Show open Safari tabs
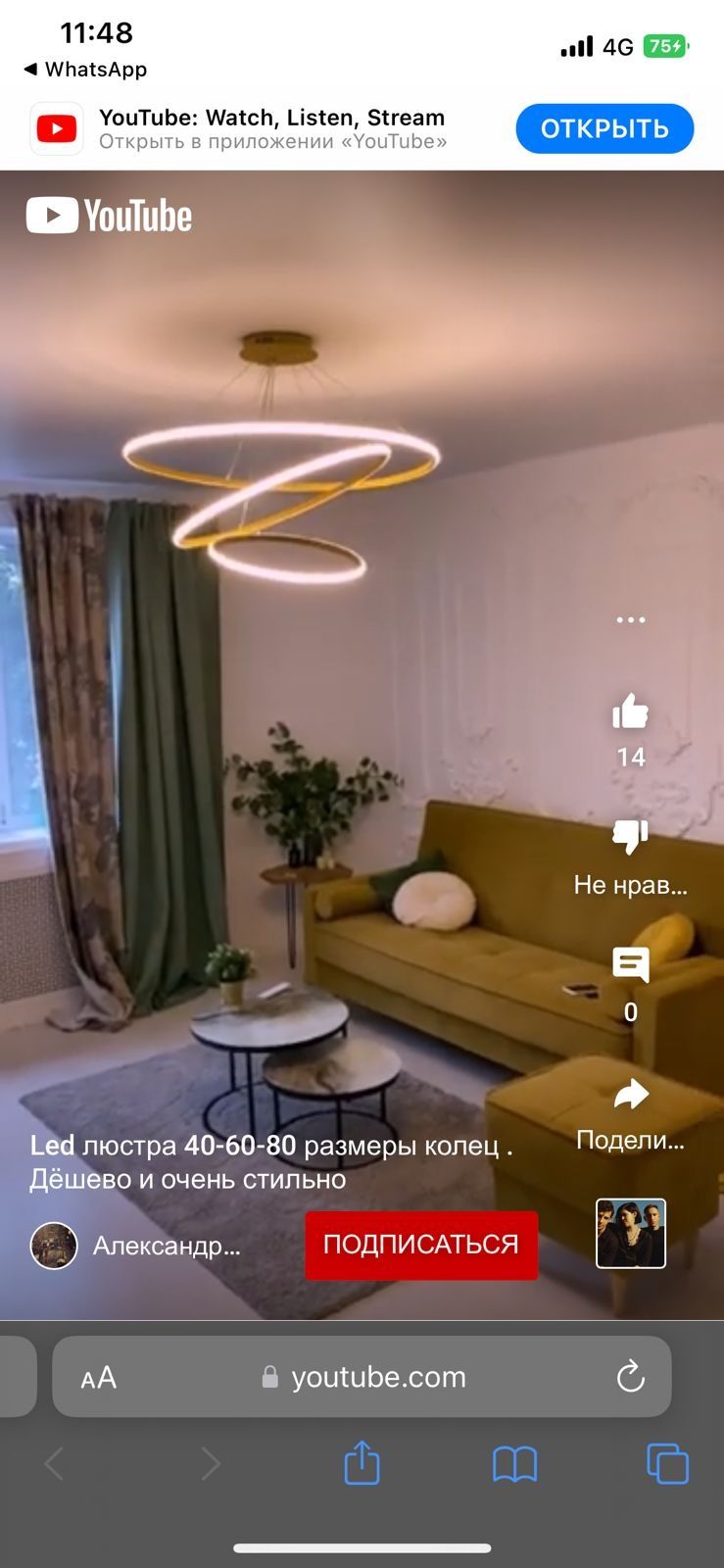The height and width of the screenshot is (1568, 724). [x=667, y=1464]
